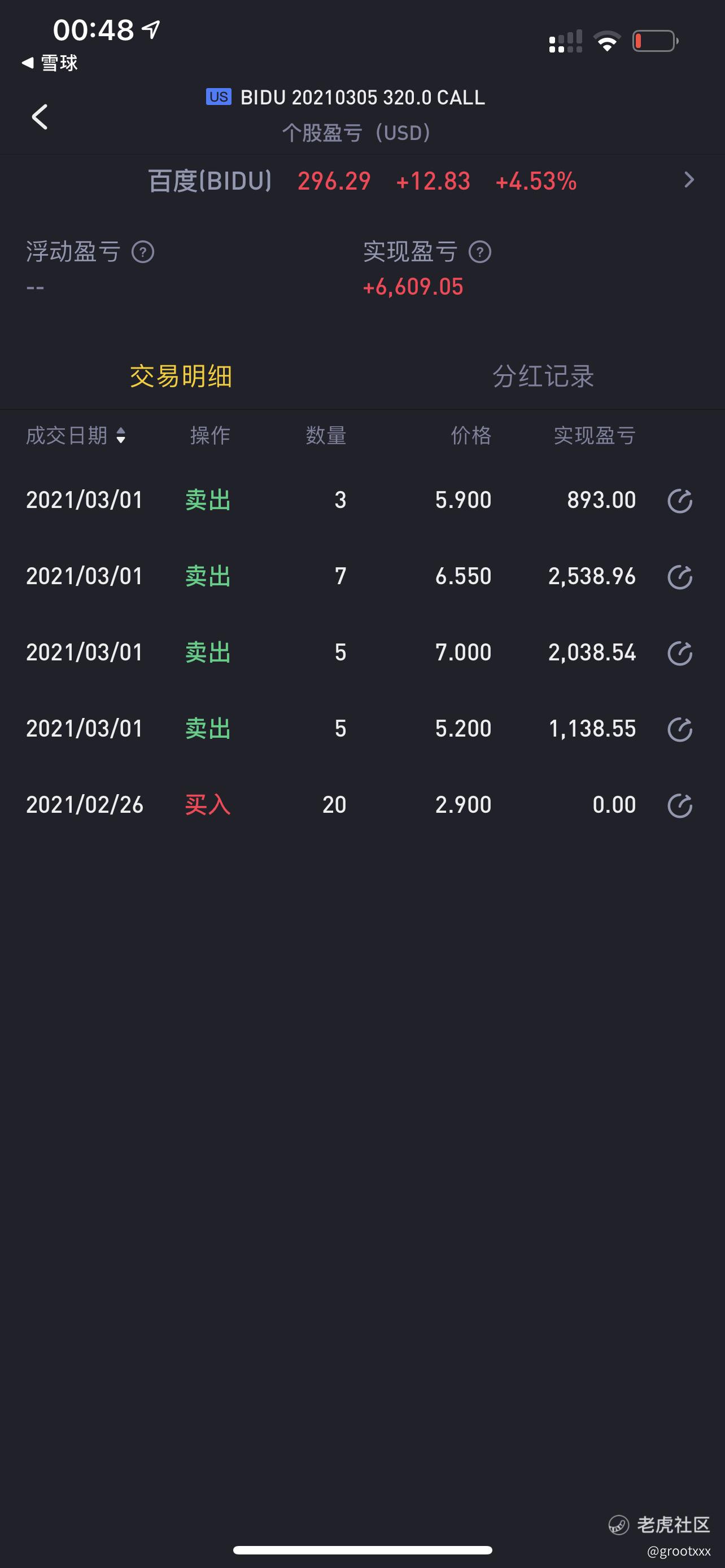Show help for 浮动盈亏
This screenshot has width=725, height=1568.
pos(143,252)
